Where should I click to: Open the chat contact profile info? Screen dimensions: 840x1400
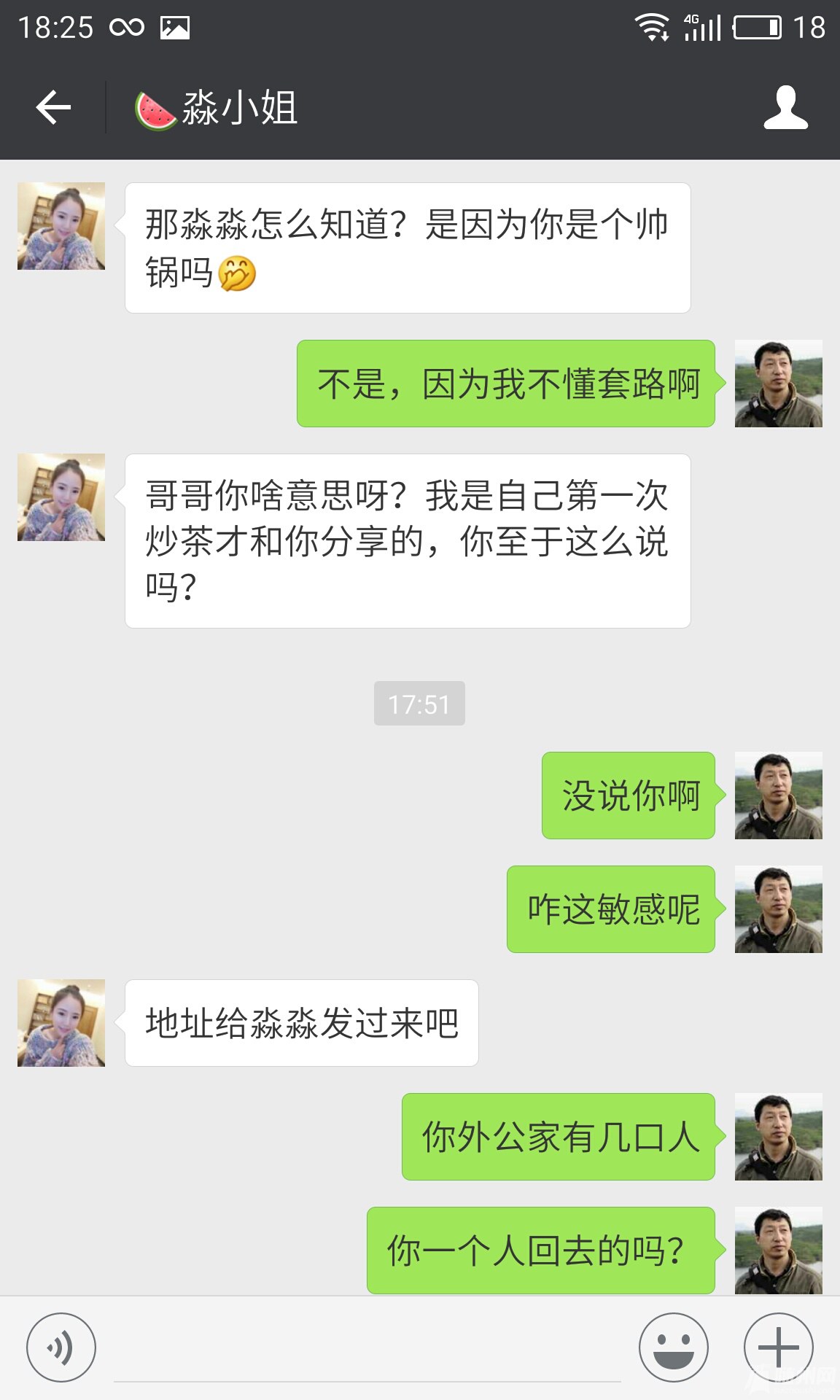785,108
